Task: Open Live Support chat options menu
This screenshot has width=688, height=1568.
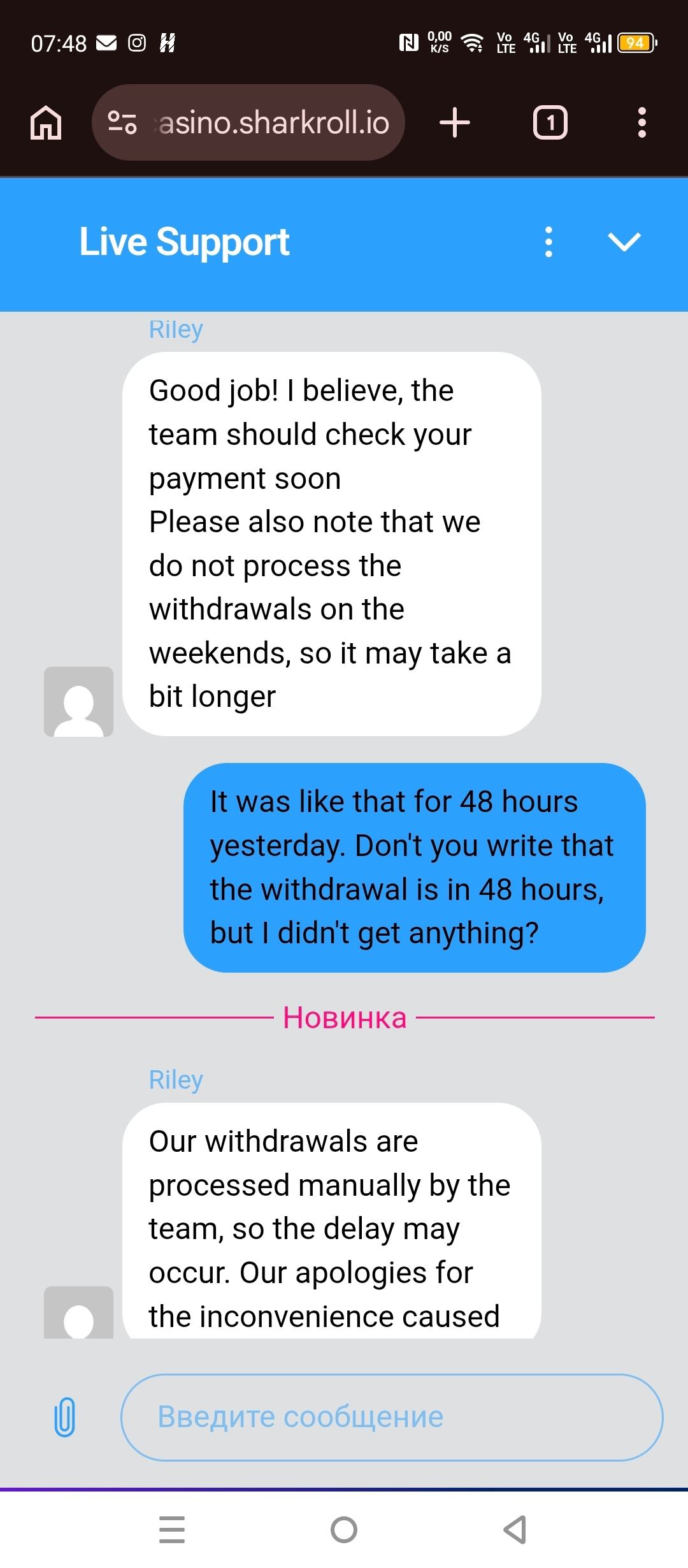Action: point(548,242)
